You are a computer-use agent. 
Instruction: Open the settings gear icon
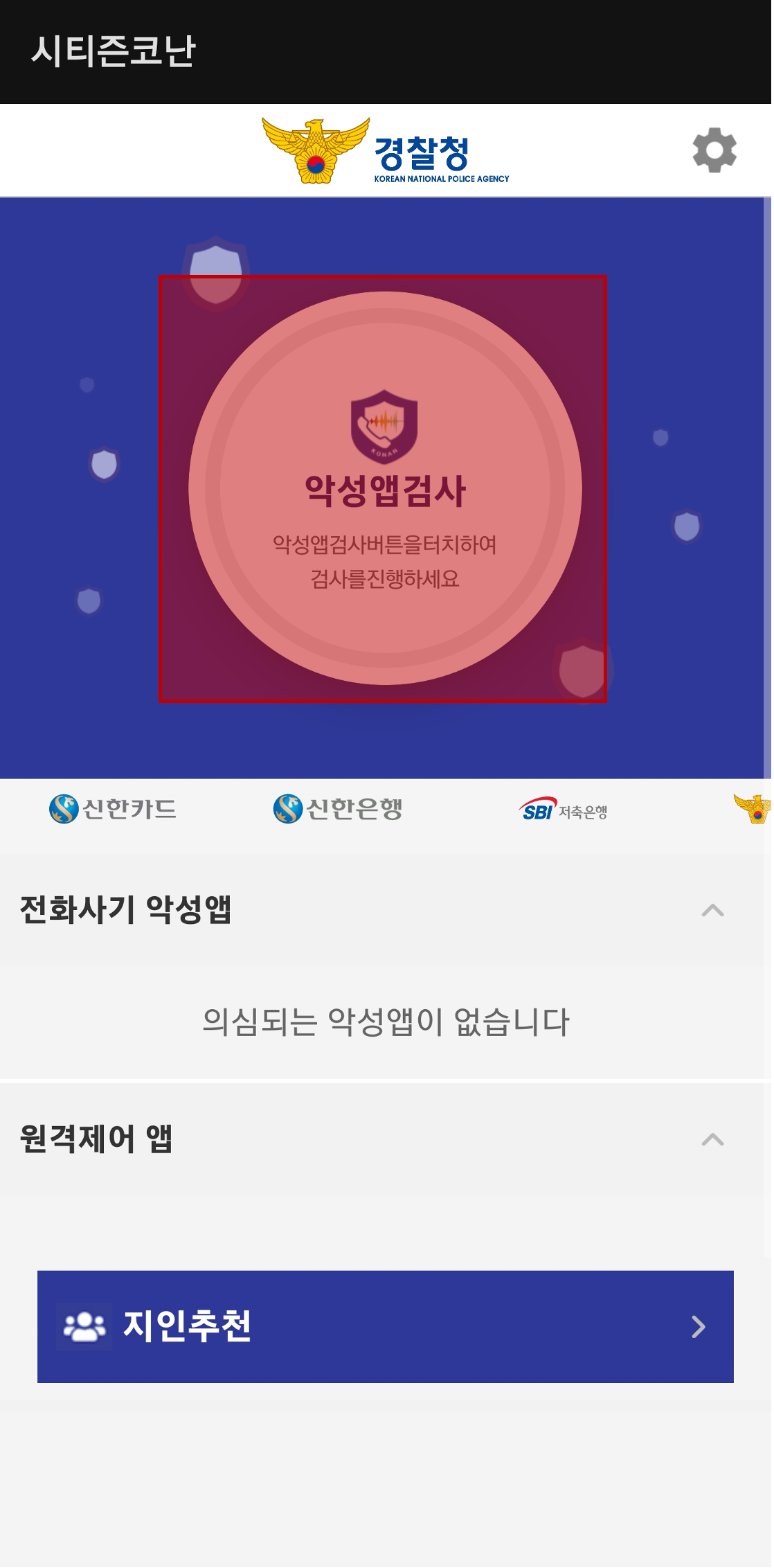[714, 151]
